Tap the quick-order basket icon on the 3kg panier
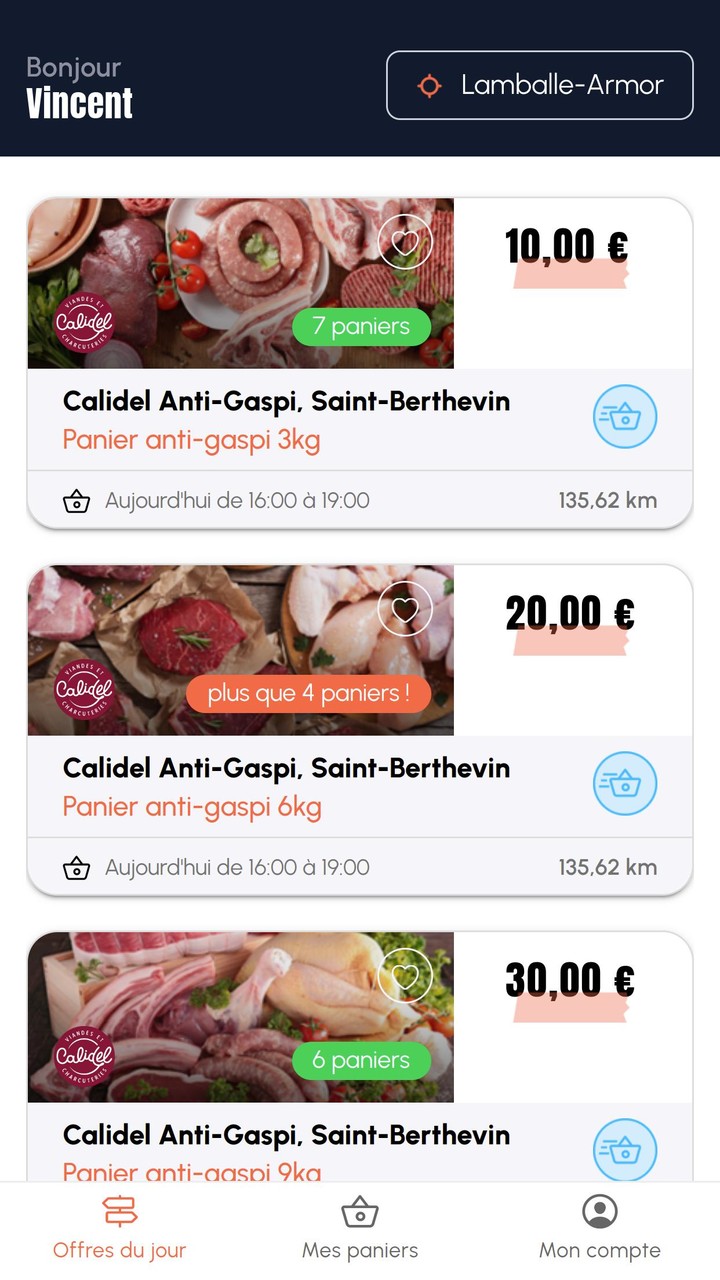Viewport: 720px width, 1280px height. 625,416
